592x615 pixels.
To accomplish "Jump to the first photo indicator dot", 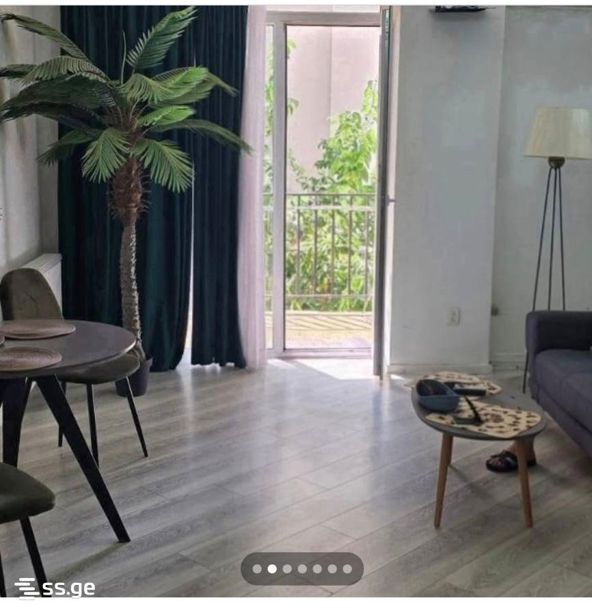I will [x=257, y=569].
